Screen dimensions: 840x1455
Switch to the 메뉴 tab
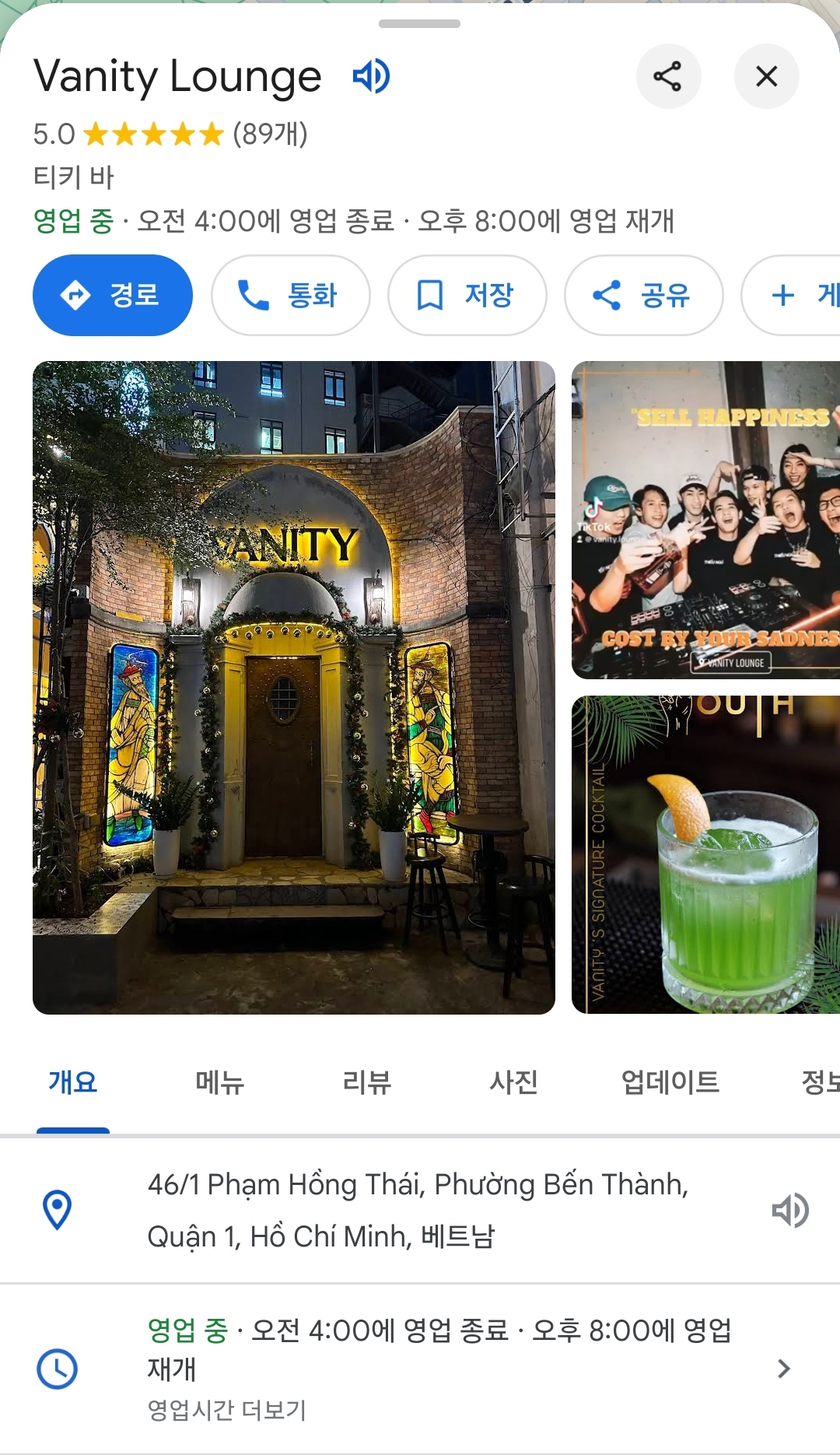(x=219, y=1082)
